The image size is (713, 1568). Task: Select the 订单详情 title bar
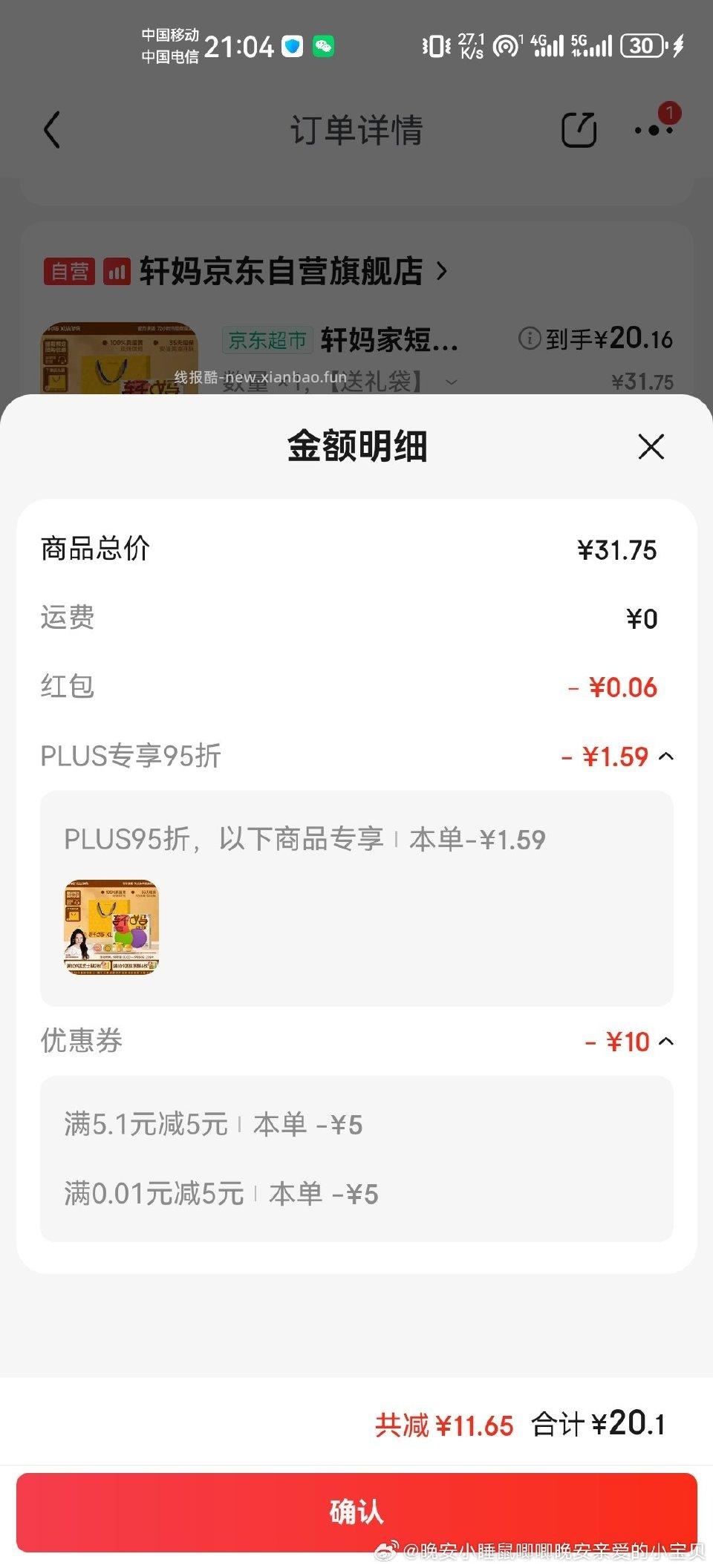tap(356, 131)
